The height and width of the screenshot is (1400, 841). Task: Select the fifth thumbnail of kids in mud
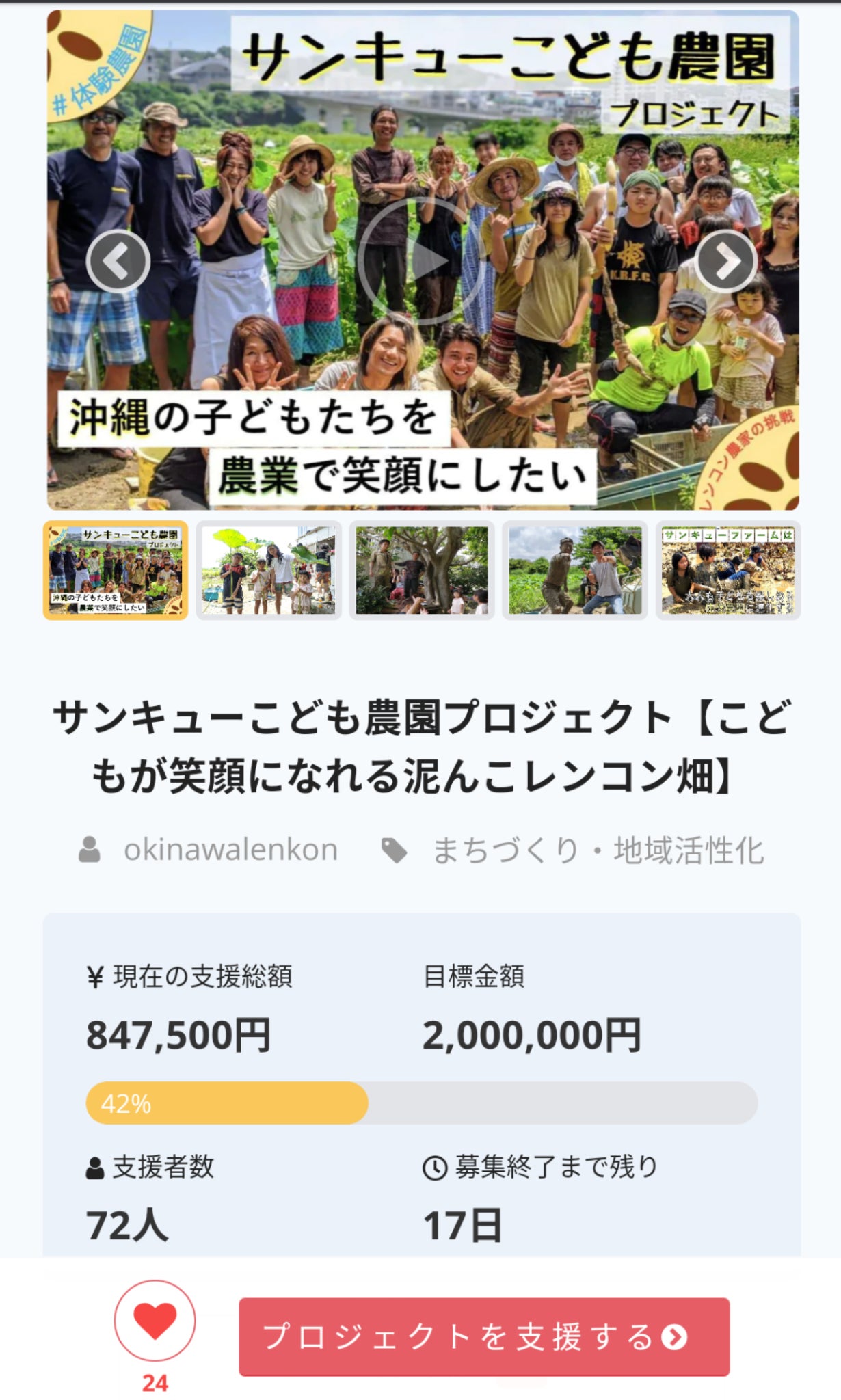[x=728, y=570]
